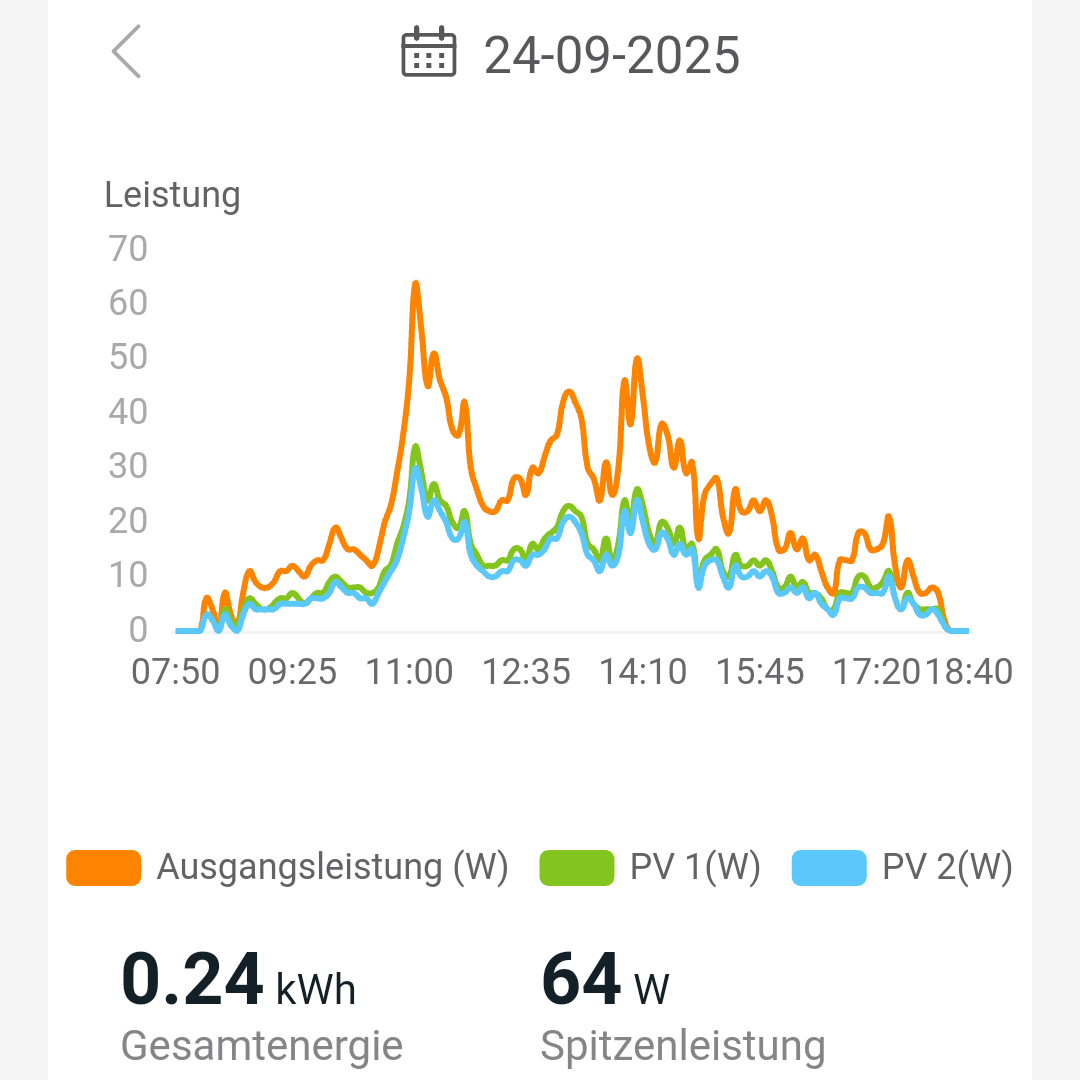
Task: Go to the previous day
Action: coord(127,52)
